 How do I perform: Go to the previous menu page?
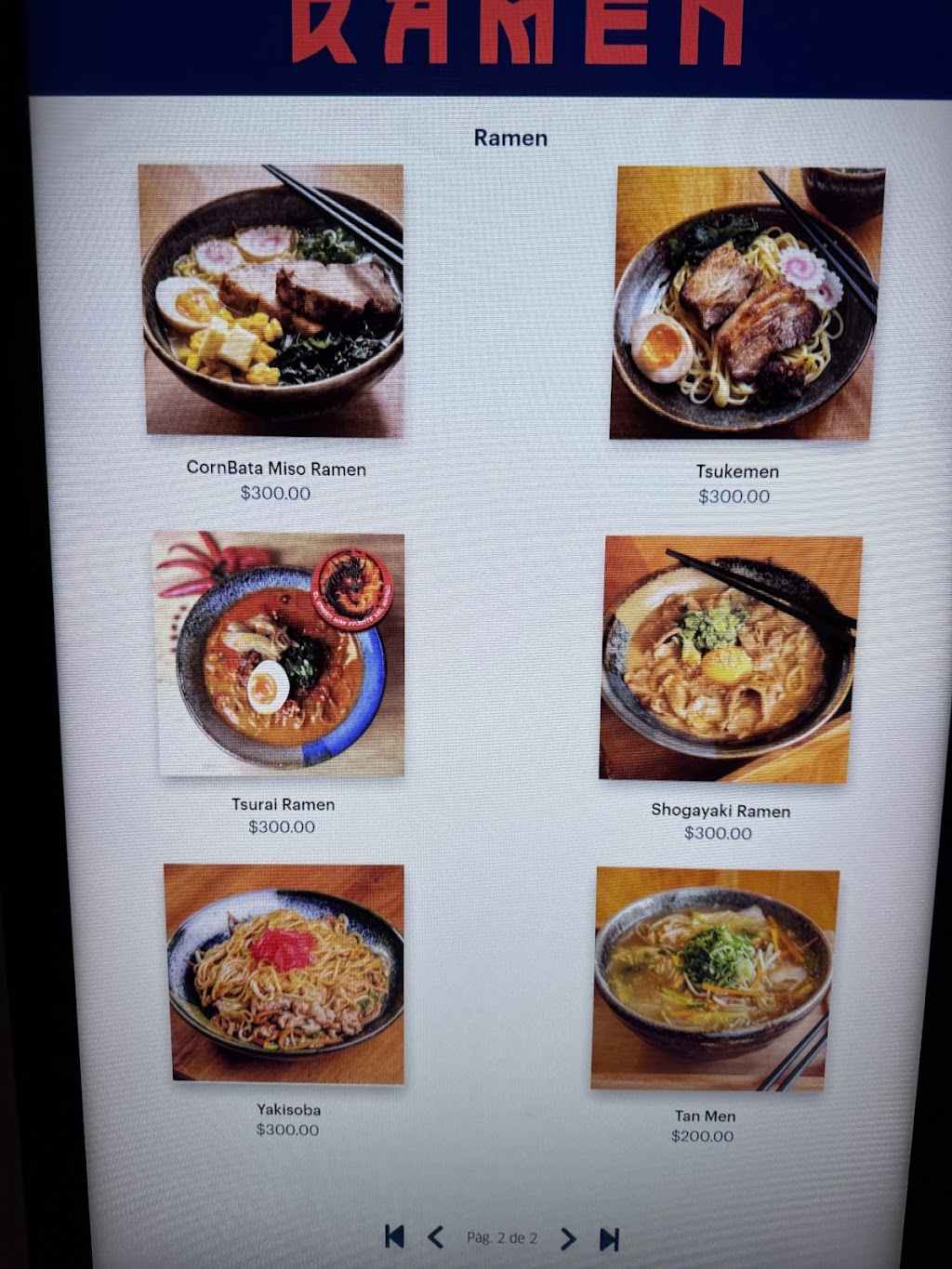pos(435,1237)
